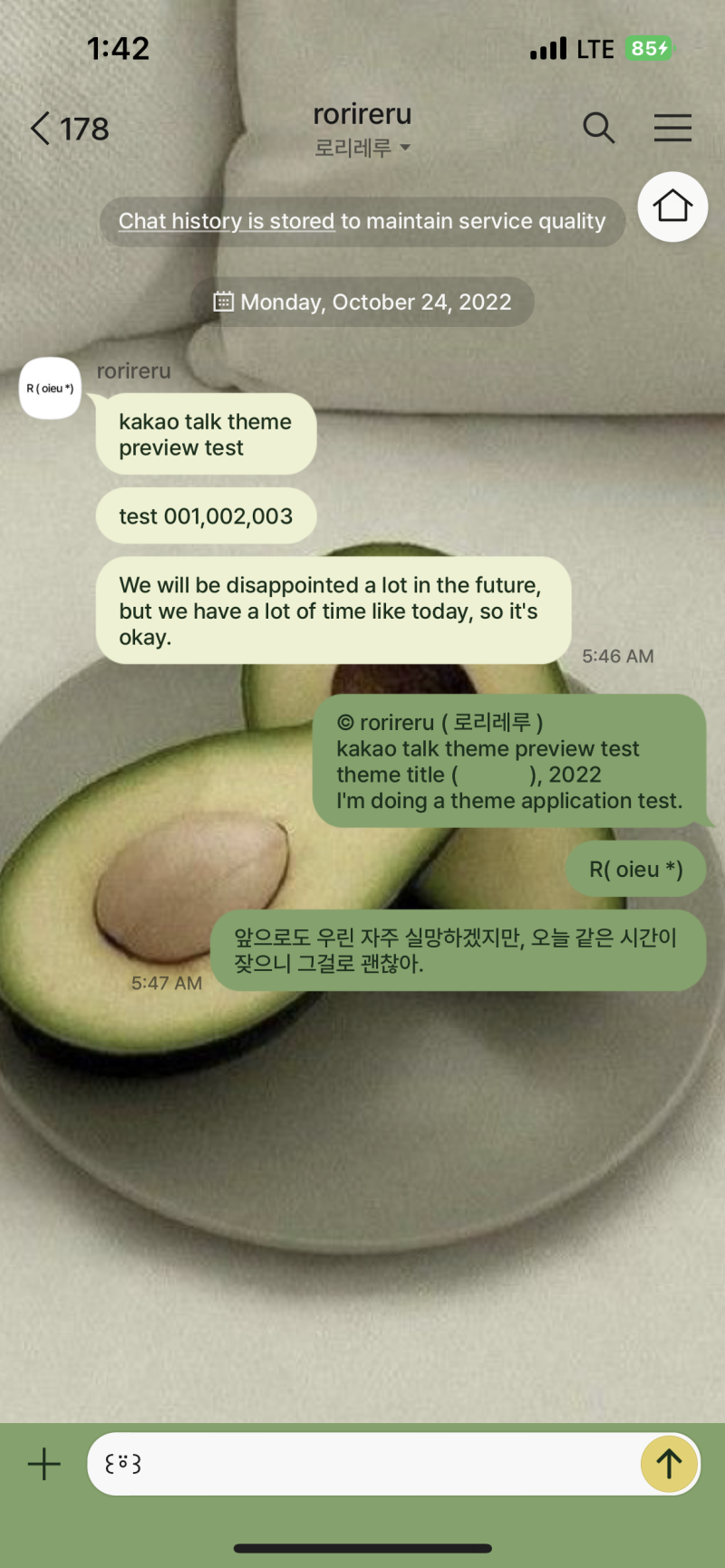Open the attachment plus menu

click(x=43, y=1464)
